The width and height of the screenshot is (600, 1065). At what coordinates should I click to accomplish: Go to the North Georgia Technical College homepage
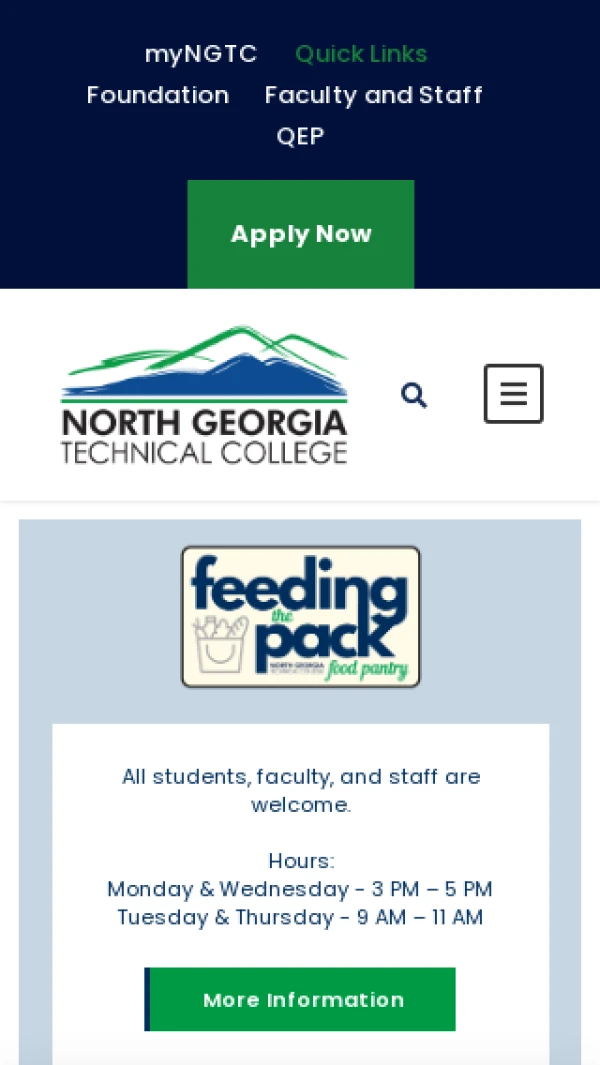click(204, 395)
